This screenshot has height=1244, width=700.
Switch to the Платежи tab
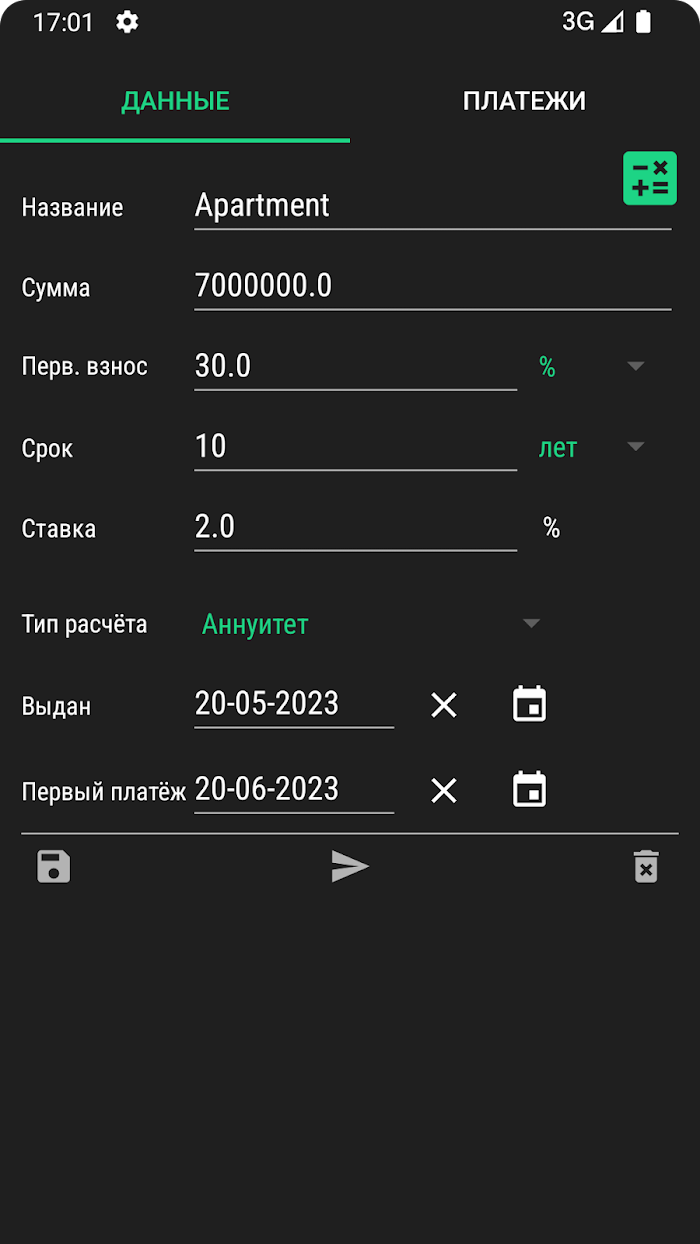(x=524, y=101)
